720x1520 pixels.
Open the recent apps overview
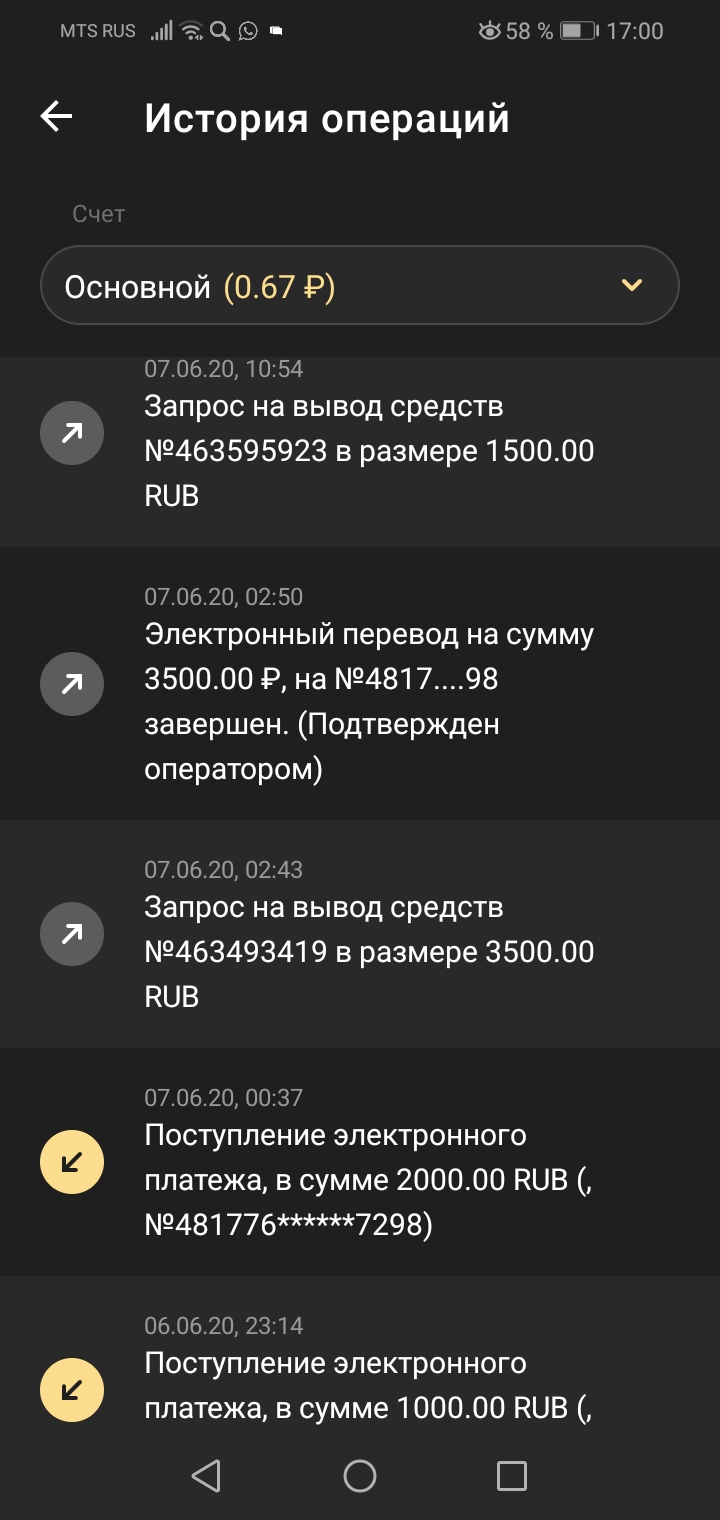pyautogui.click(x=511, y=1476)
